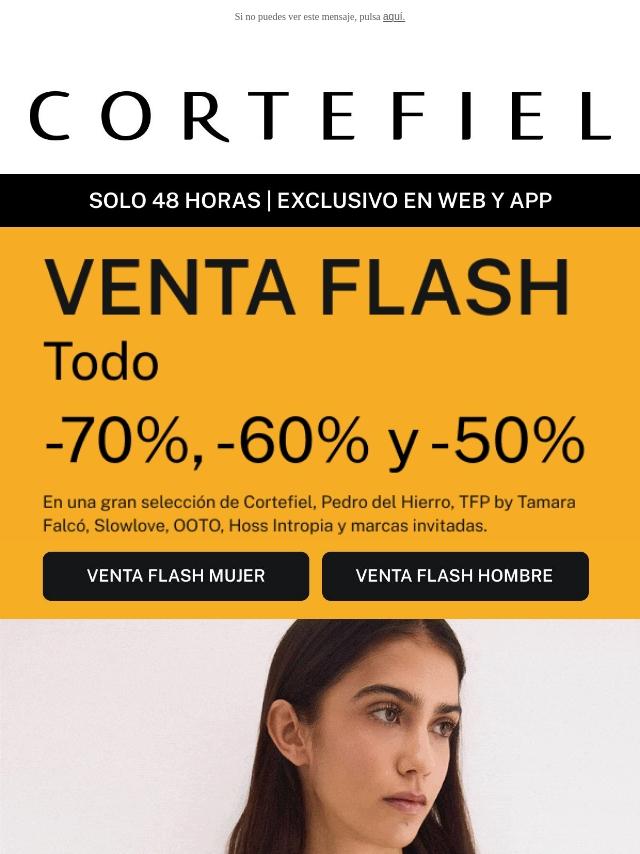Open the 'aquí' link to view message
The width and height of the screenshot is (640, 854).
click(x=394, y=17)
